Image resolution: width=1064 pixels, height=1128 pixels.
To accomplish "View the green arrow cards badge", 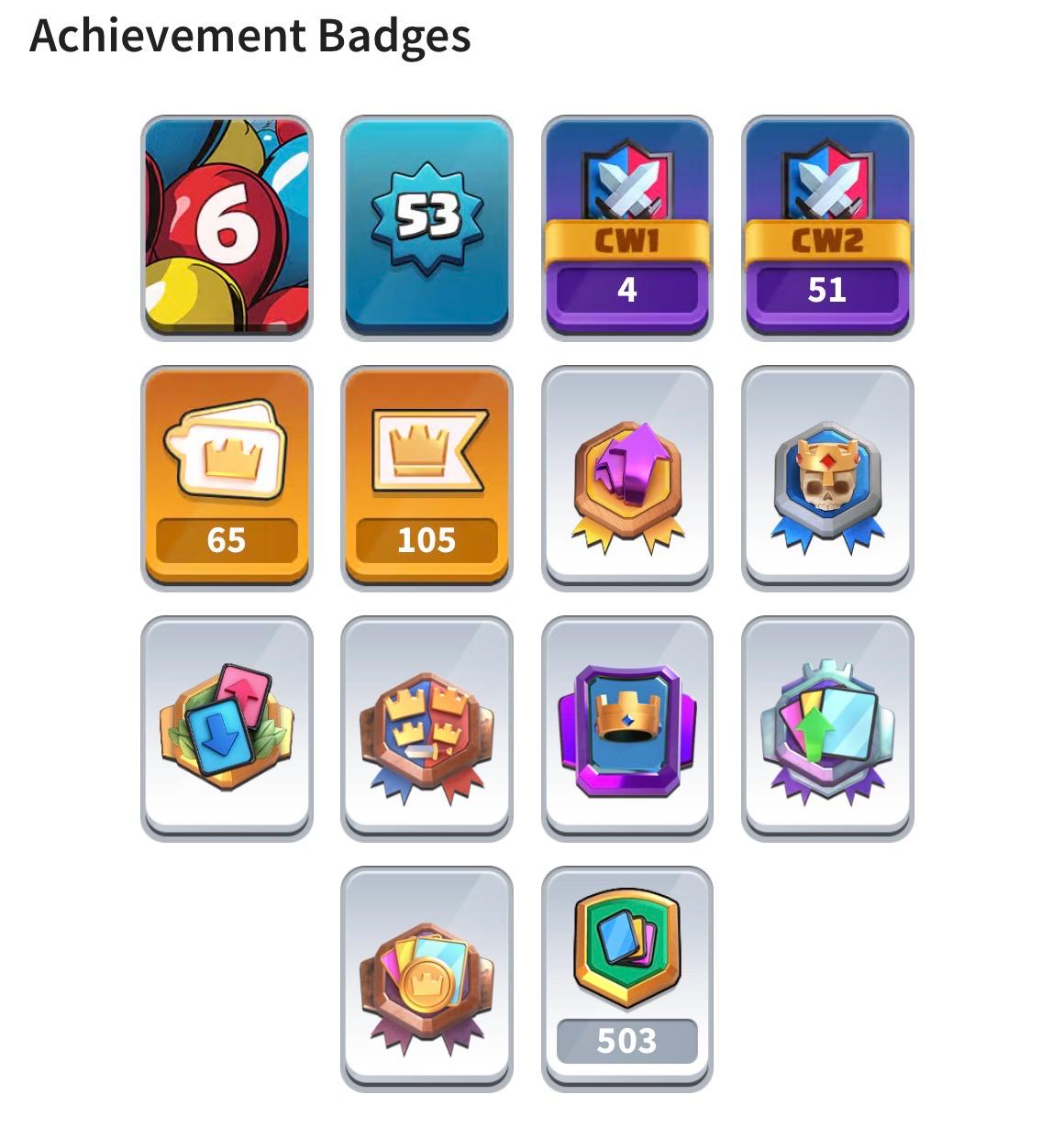I will click(x=827, y=728).
